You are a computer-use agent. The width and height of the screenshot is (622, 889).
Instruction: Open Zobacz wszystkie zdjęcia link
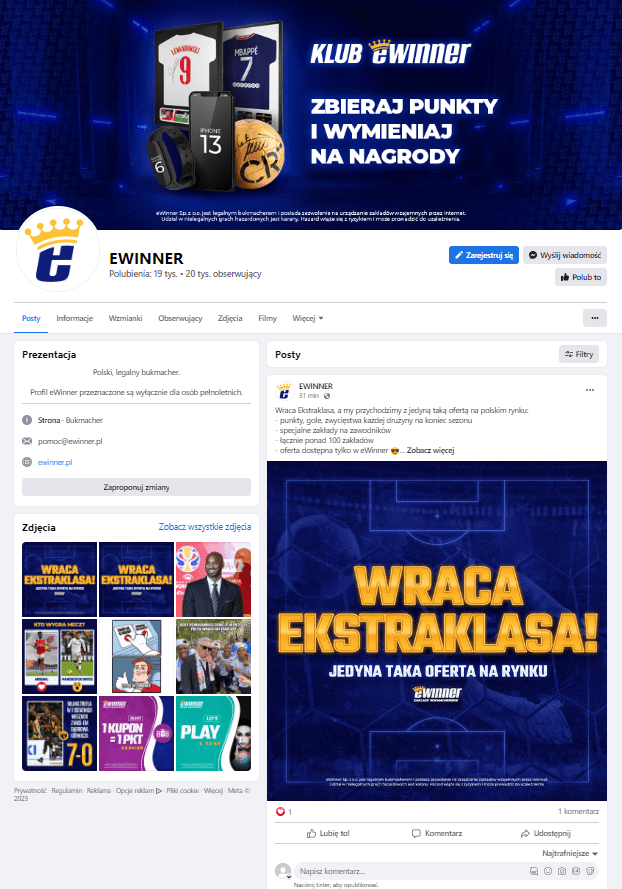point(204,527)
